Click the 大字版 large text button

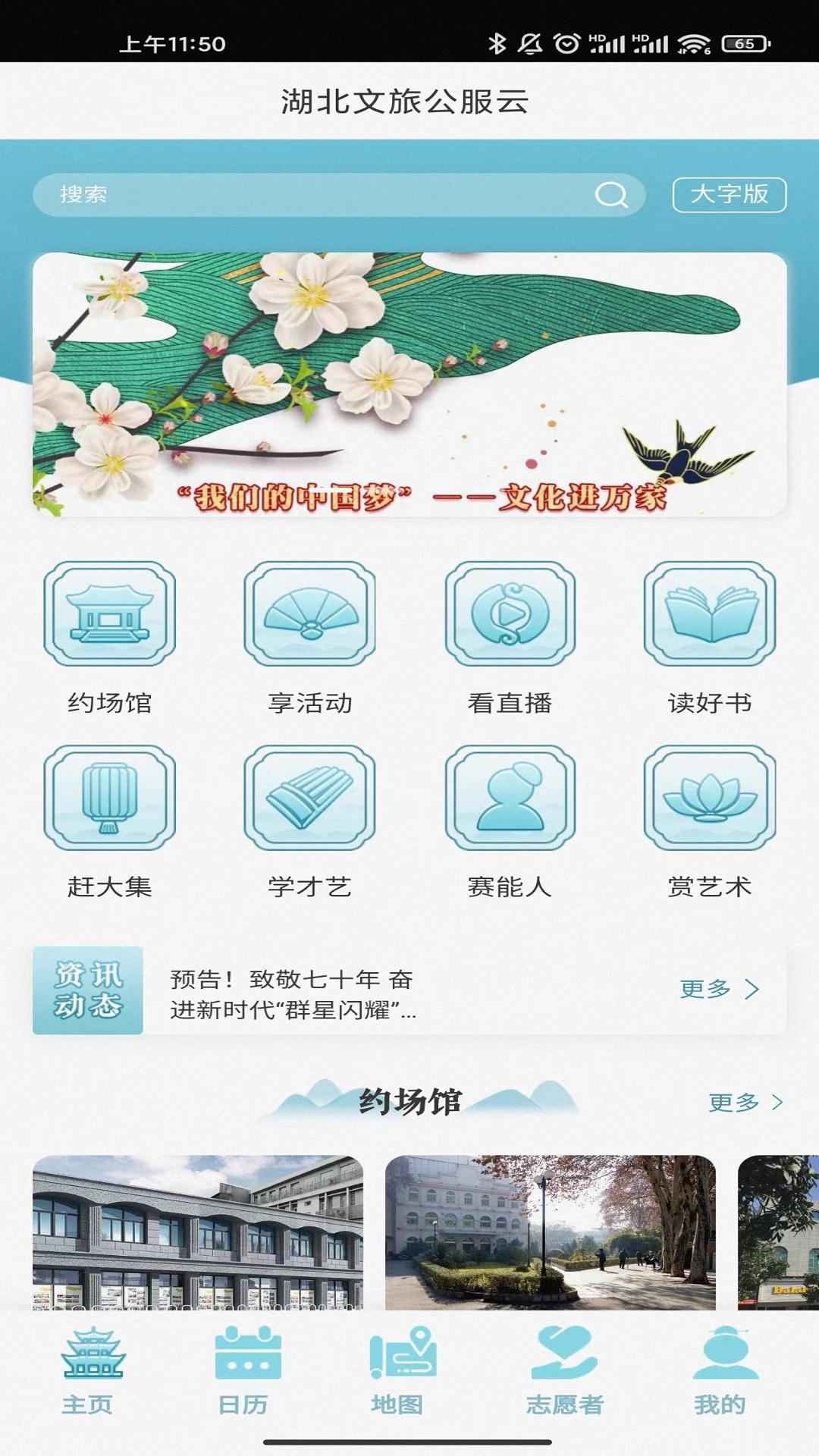pyautogui.click(x=730, y=195)
